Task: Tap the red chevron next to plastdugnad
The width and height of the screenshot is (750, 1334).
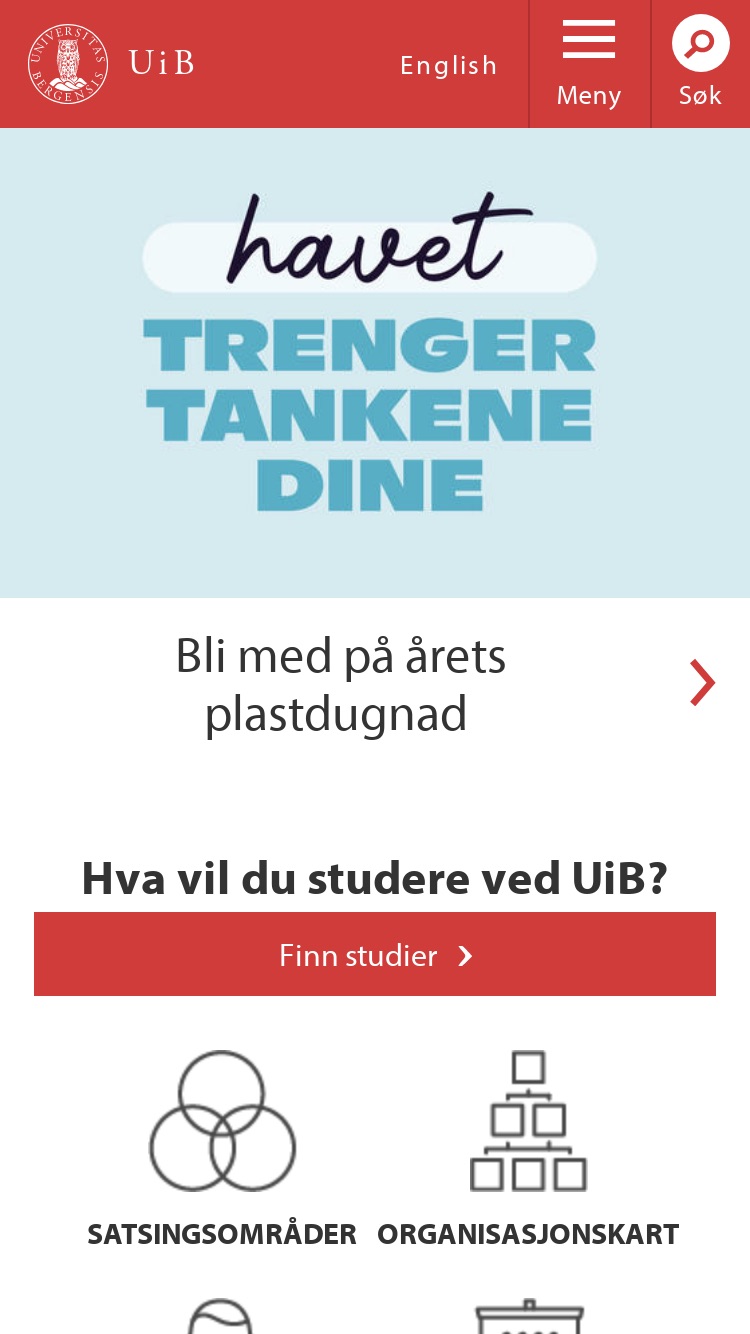Action: (703, 684)
